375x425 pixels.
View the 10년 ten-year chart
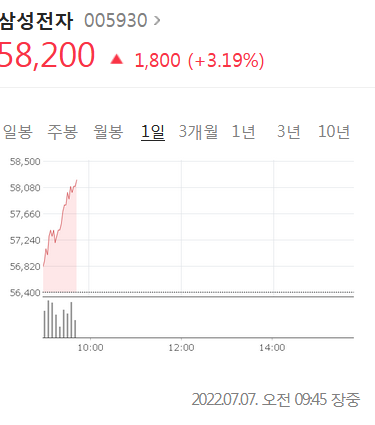tap(334, 132)
